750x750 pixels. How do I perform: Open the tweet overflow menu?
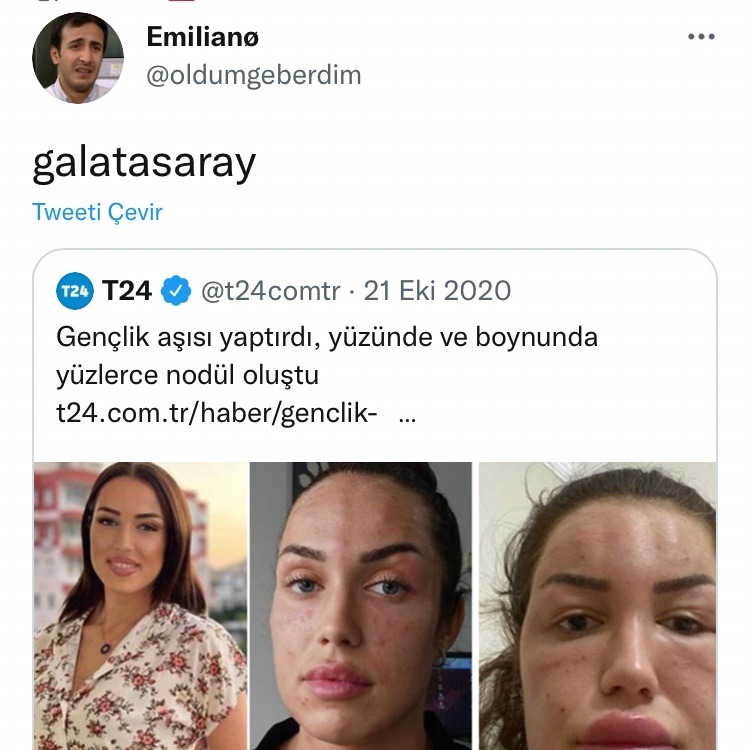(702, 38)
